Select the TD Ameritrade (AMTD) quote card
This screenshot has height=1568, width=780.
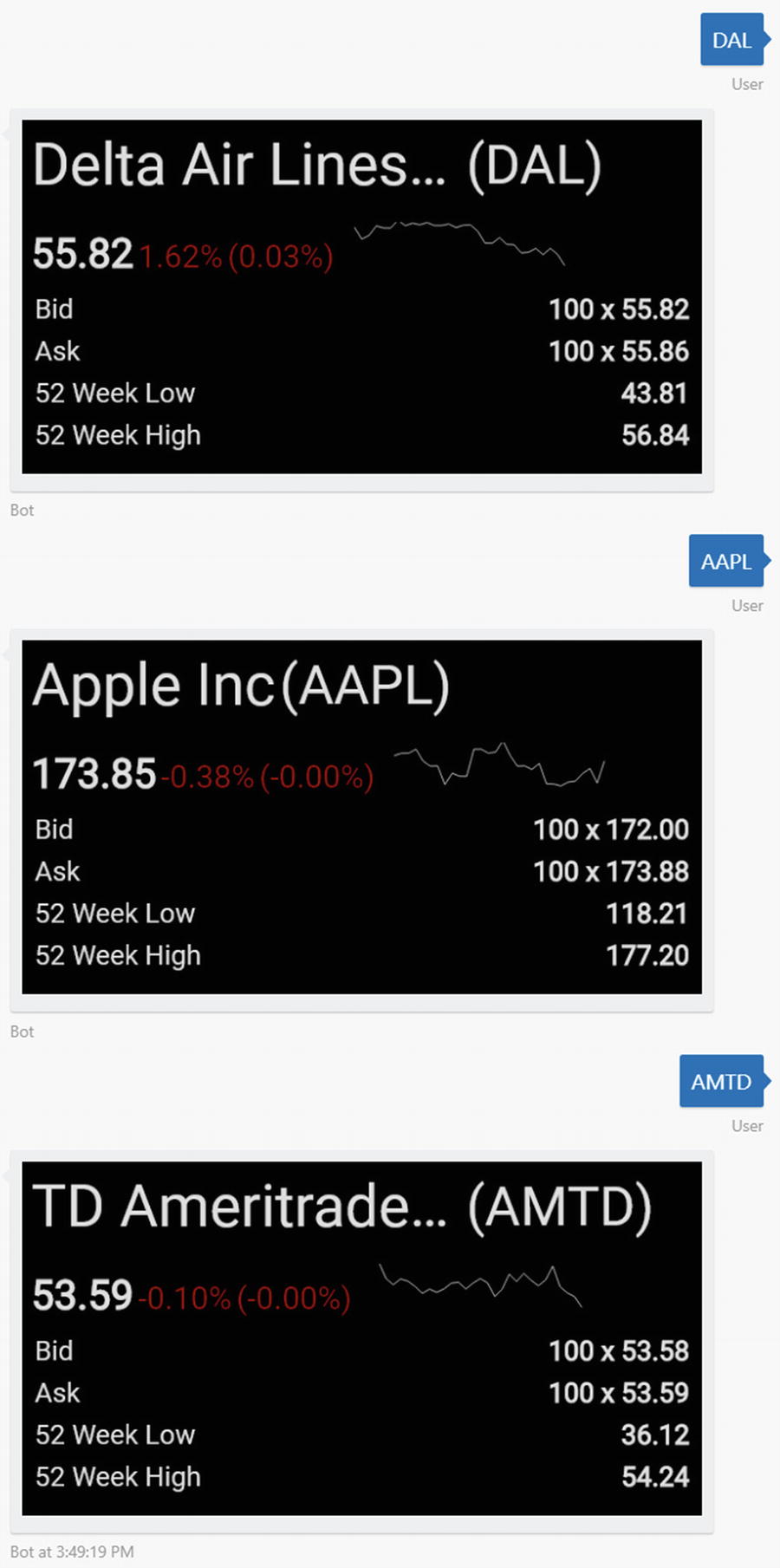pyautogui.click(x=361, y=1337)
